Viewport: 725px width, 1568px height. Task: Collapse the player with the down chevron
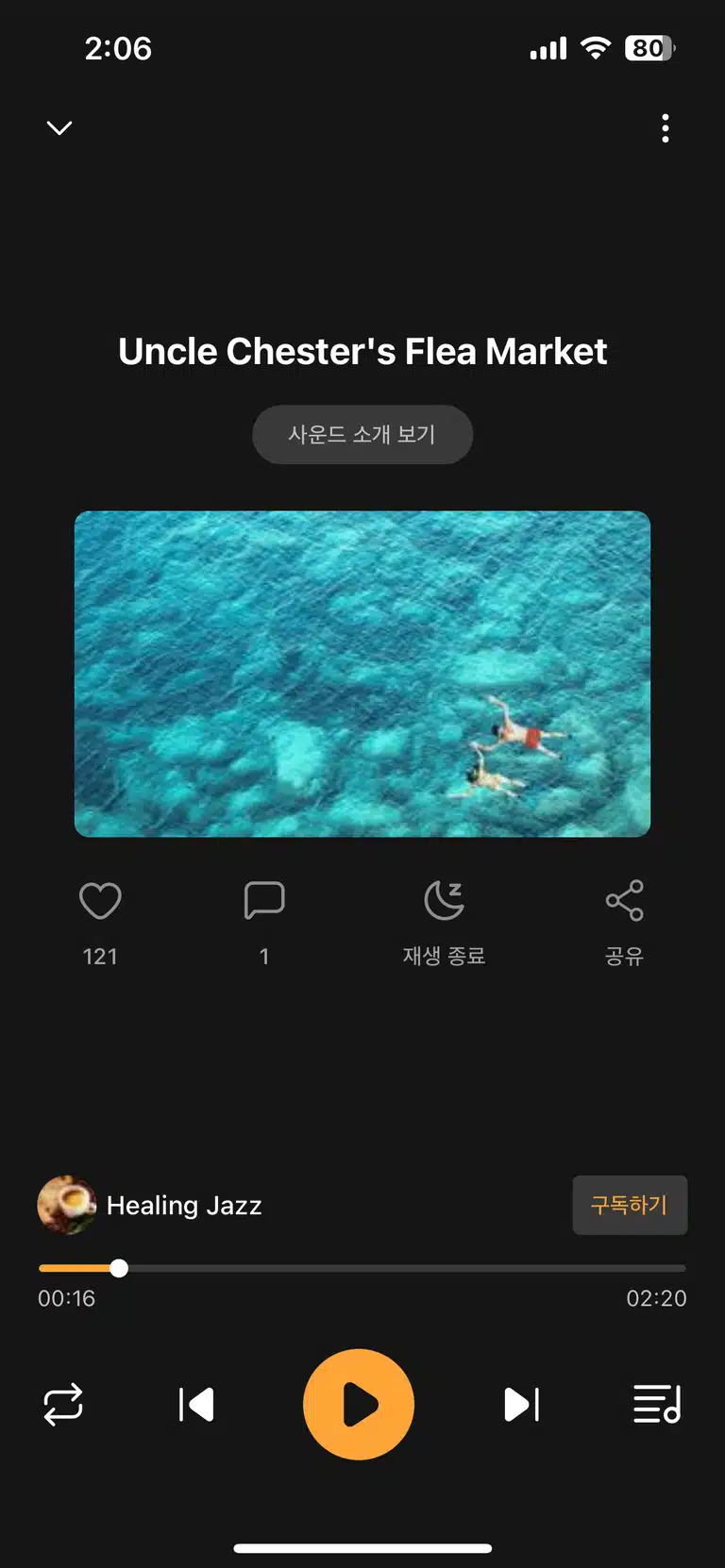(59, 127)
